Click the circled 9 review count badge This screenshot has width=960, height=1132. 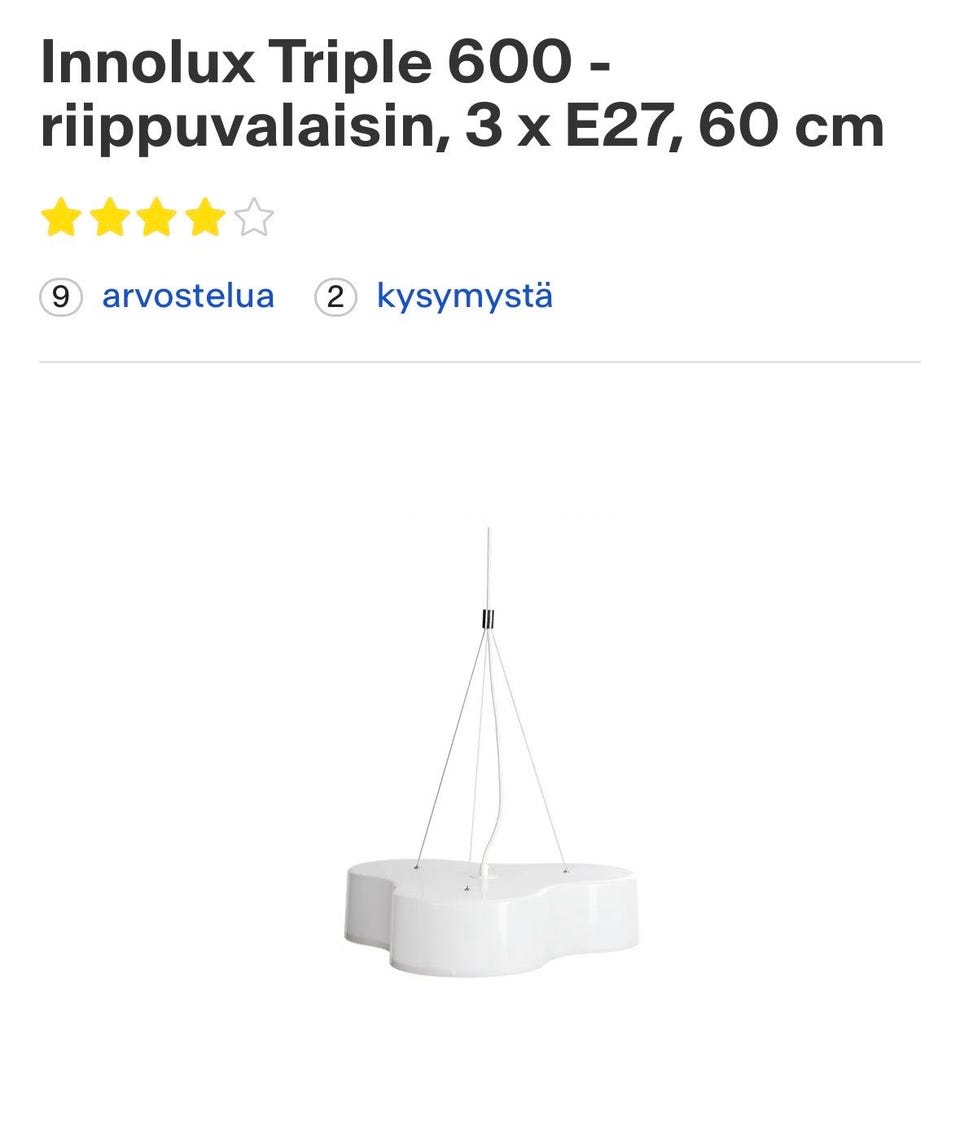[x=60, y=295]
